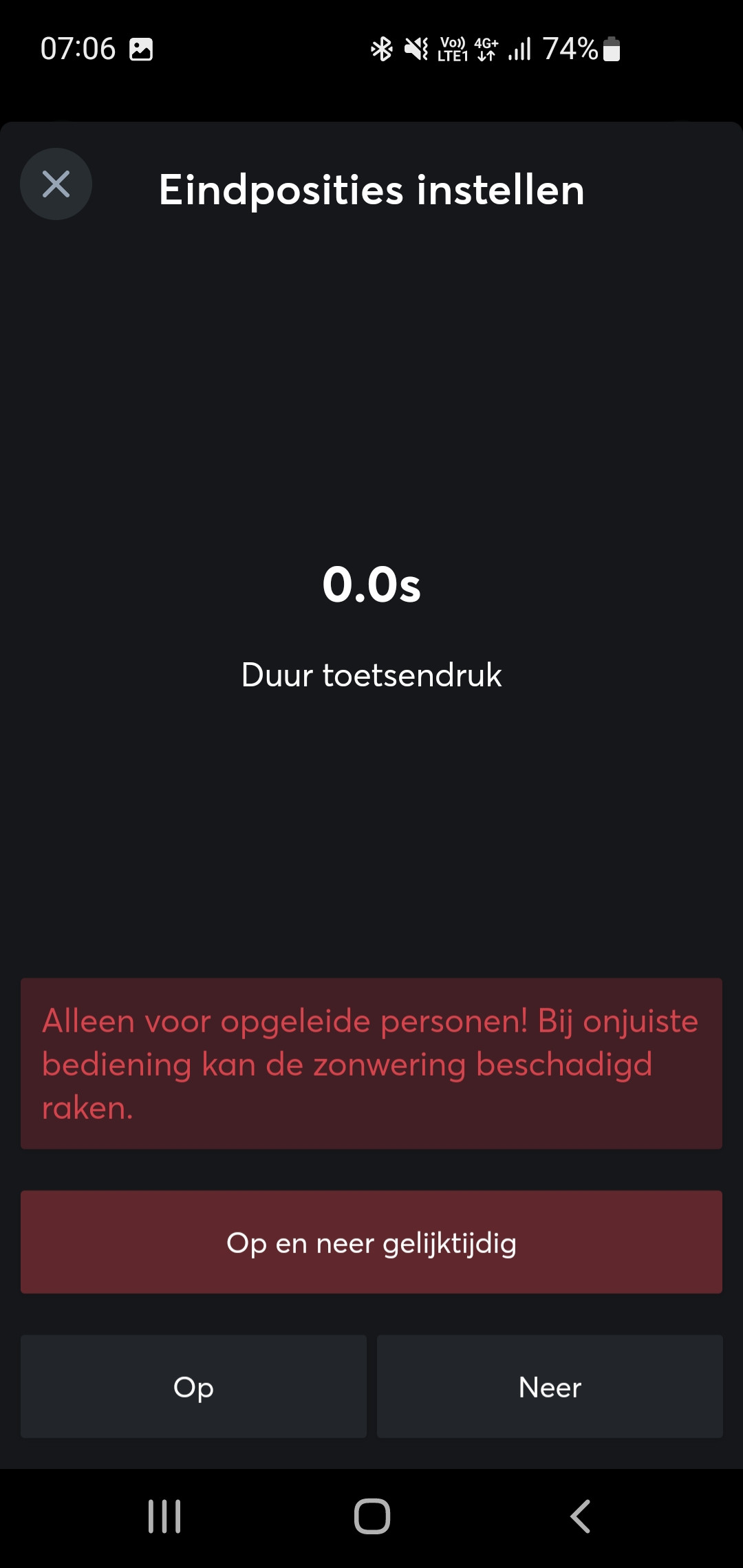The height and width of the screenshot is (1568, 743).
Task: Open recent apps from the navigation bar
Action: click(164, 1516)
